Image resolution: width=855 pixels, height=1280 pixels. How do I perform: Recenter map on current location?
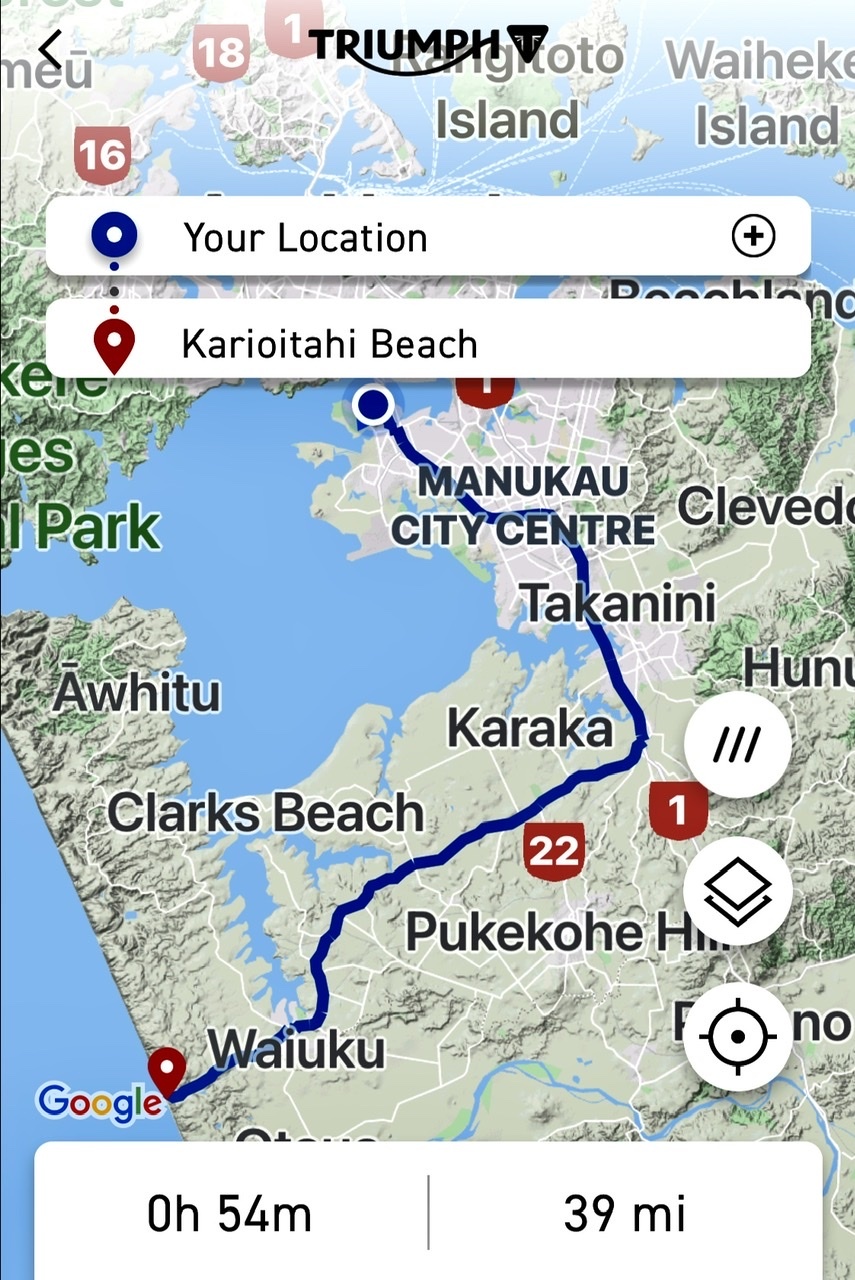click(738, 1036)
